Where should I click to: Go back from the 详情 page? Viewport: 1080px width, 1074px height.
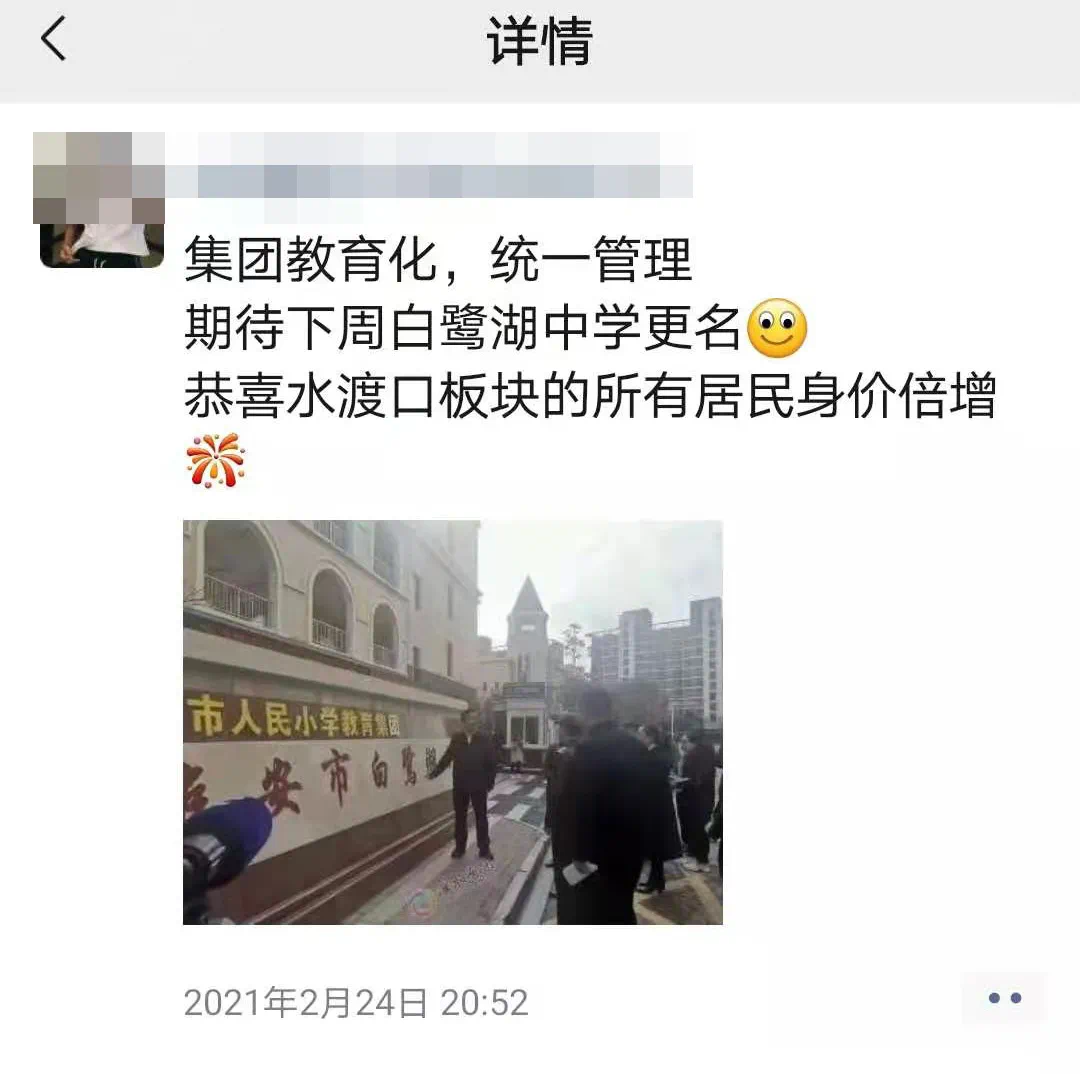(x=54, y=41)
